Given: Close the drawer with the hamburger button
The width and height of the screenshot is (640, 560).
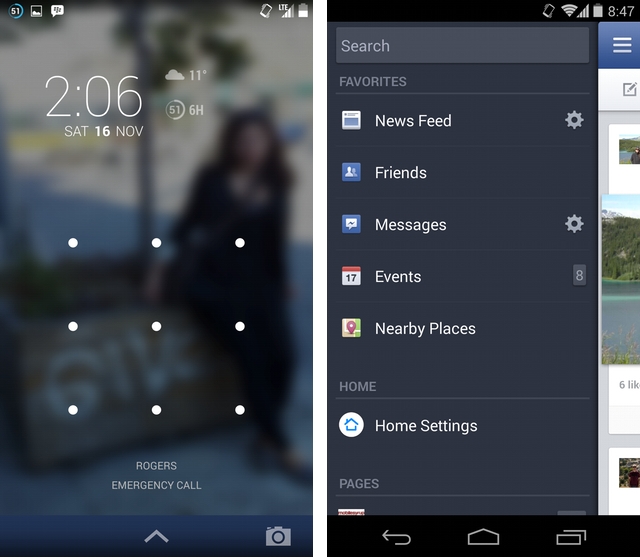Looking at the screenshot, I should (621, 45).
